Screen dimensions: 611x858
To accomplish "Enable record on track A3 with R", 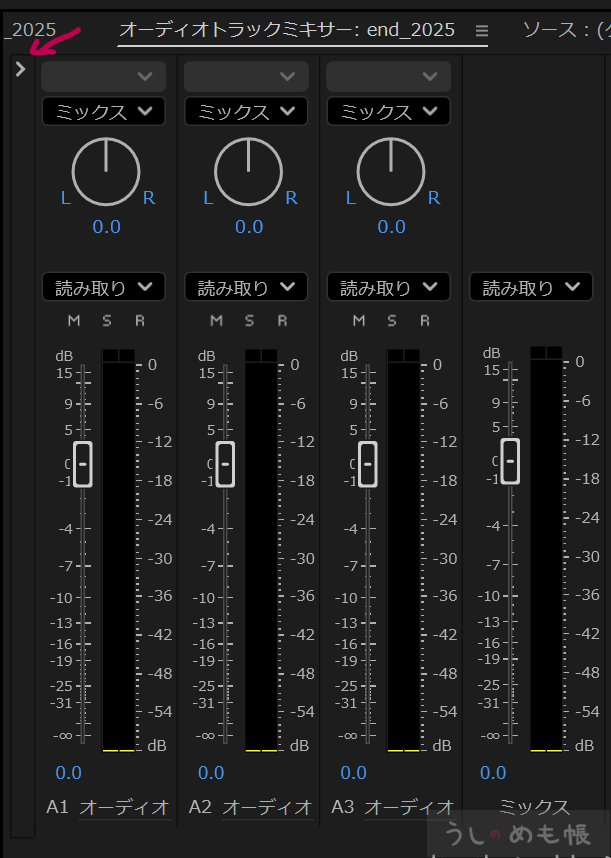I will click(425, 321).
